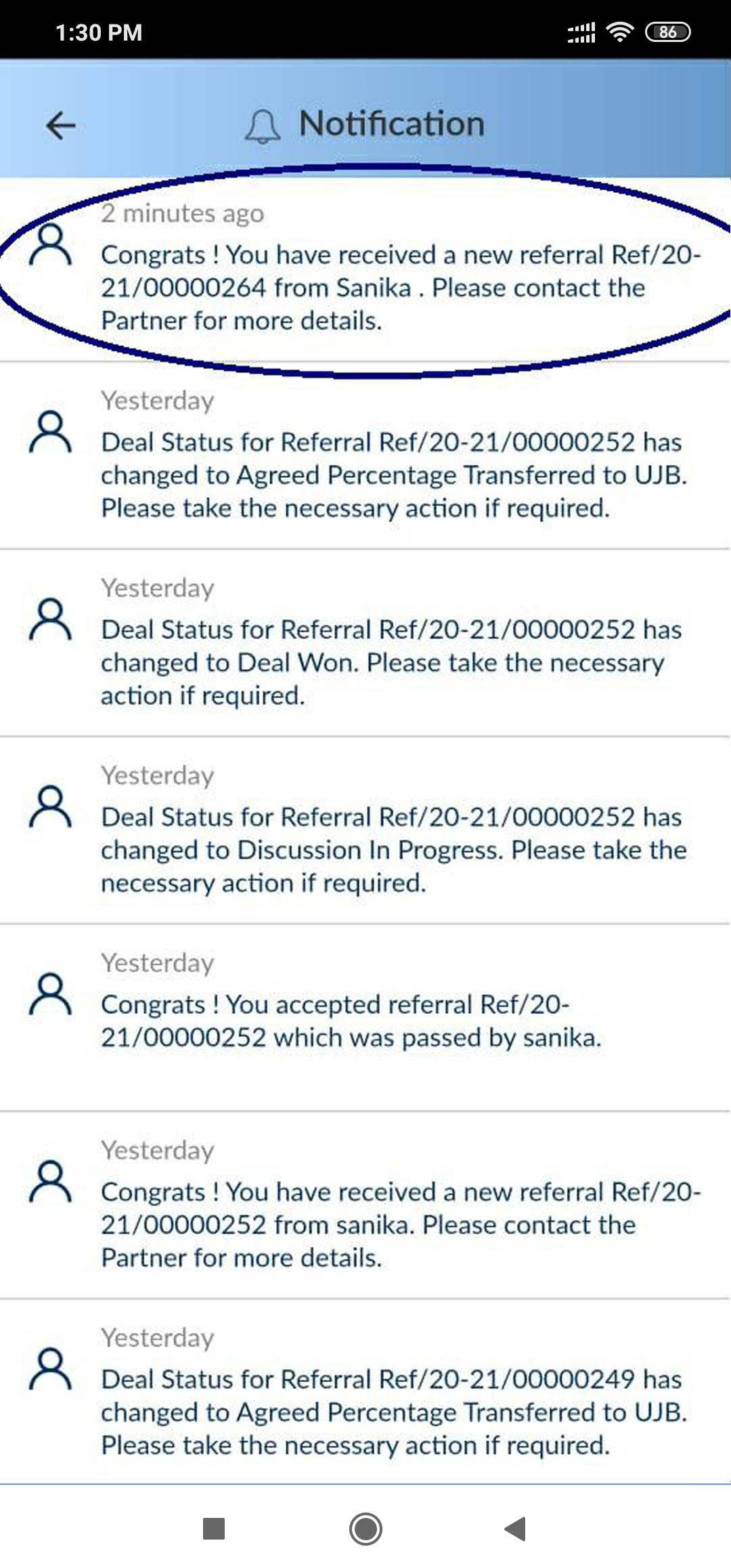
Task: Tap the avatar next to the Discussion In Progress update
Action: (50, 809)
